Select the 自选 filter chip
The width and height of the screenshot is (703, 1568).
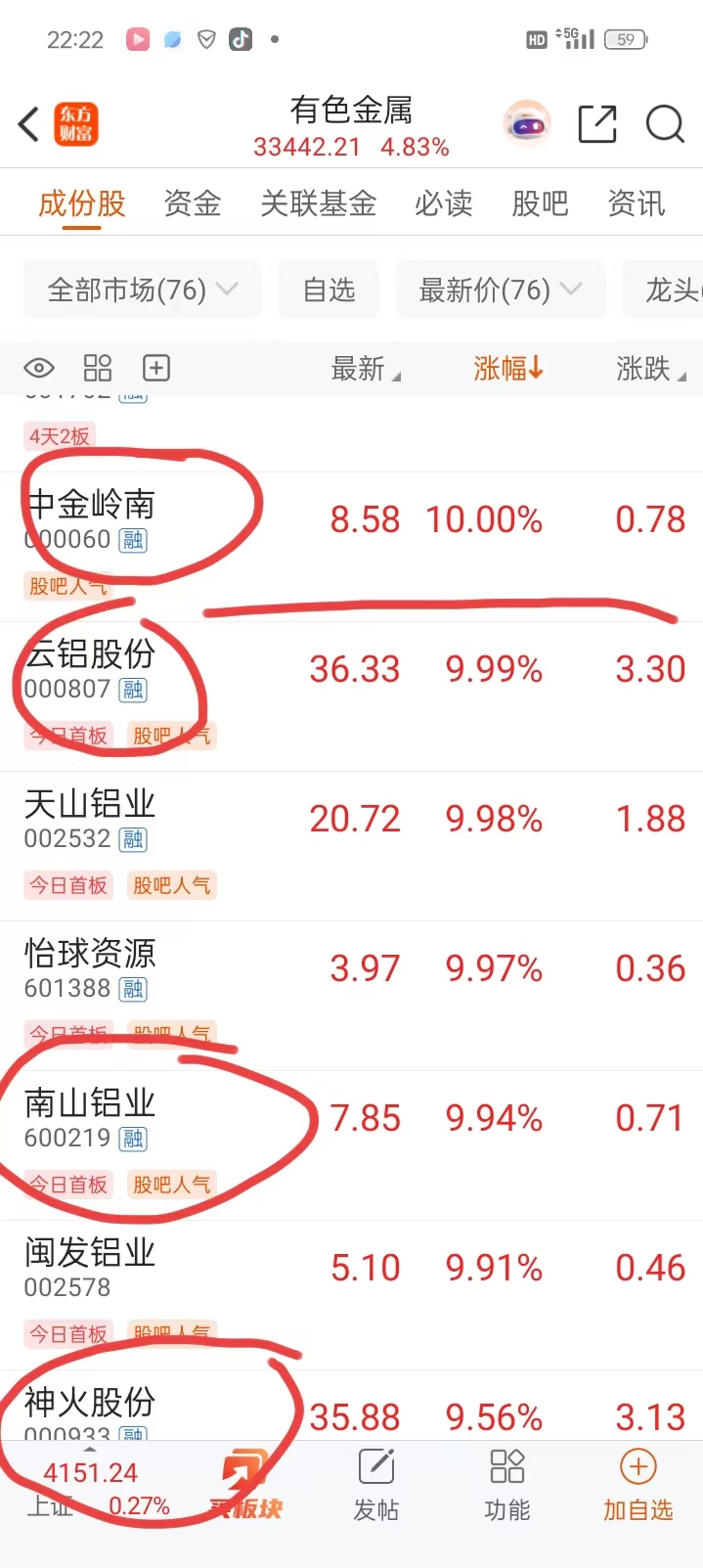coord(329,290)
